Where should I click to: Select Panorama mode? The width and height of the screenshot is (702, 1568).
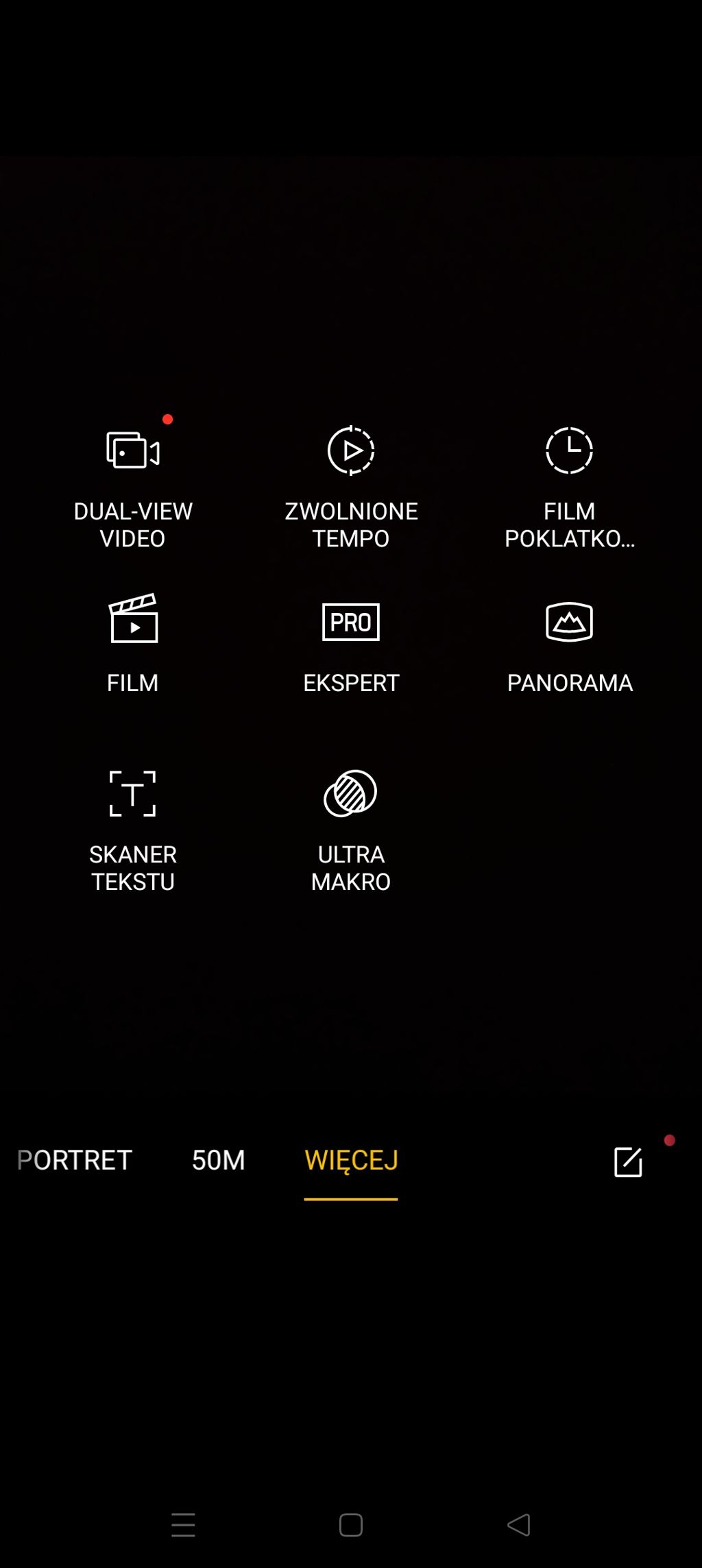click(x=569, y=641)
